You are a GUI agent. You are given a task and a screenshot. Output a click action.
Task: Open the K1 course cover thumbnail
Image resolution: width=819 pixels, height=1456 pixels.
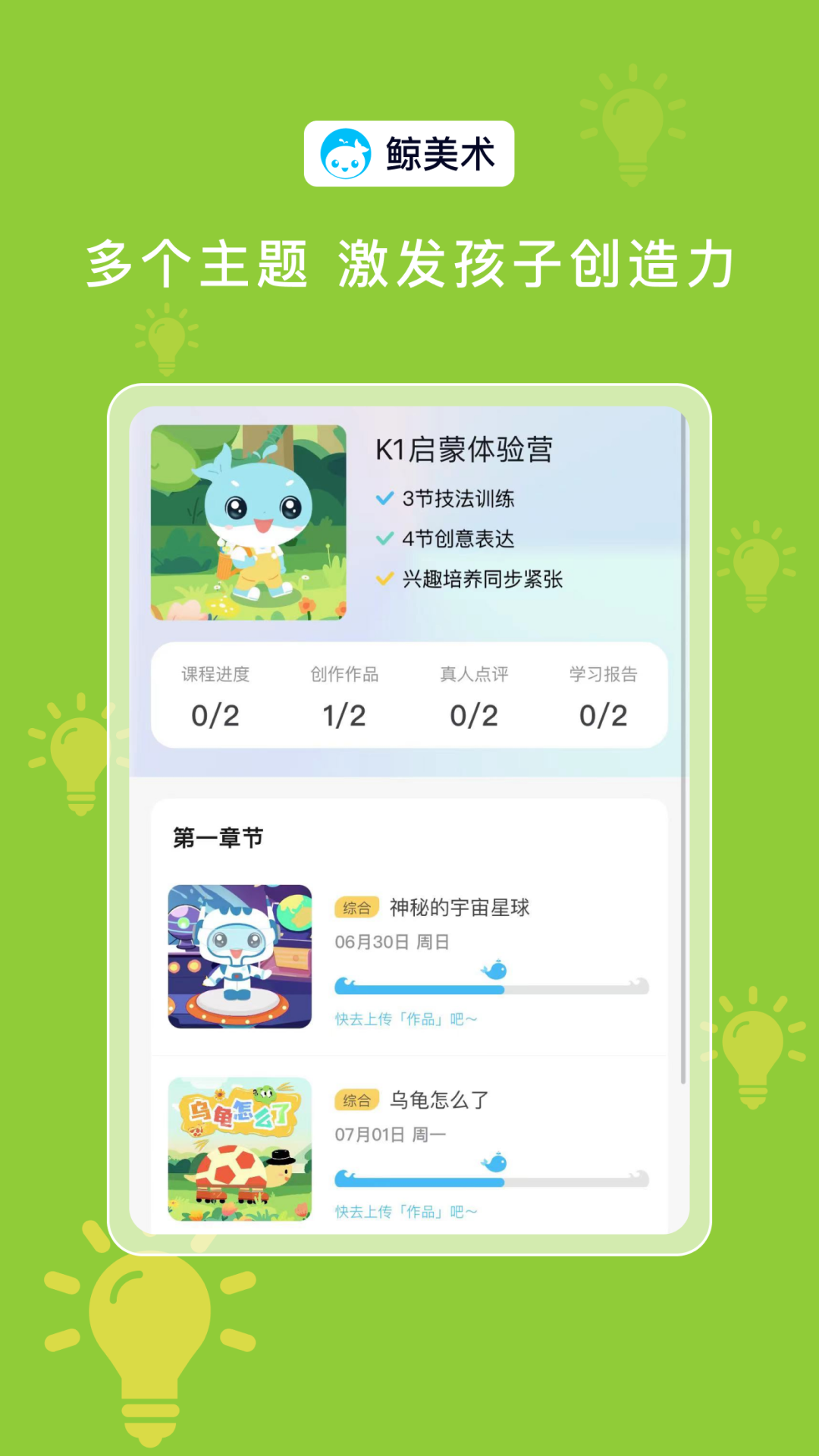(x=250, y=523)
